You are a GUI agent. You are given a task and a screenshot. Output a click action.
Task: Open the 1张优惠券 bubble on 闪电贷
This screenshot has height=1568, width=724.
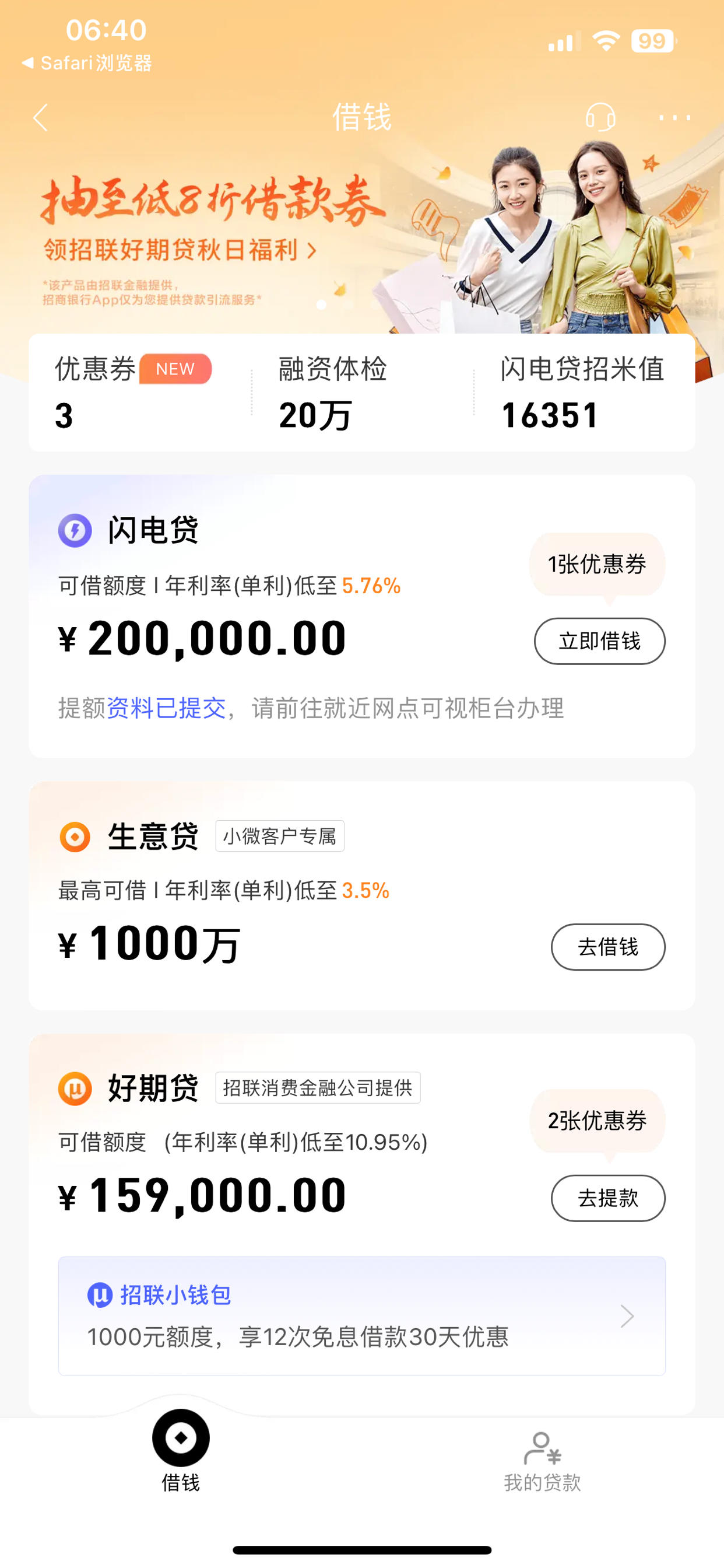click(x=597, y=565)
